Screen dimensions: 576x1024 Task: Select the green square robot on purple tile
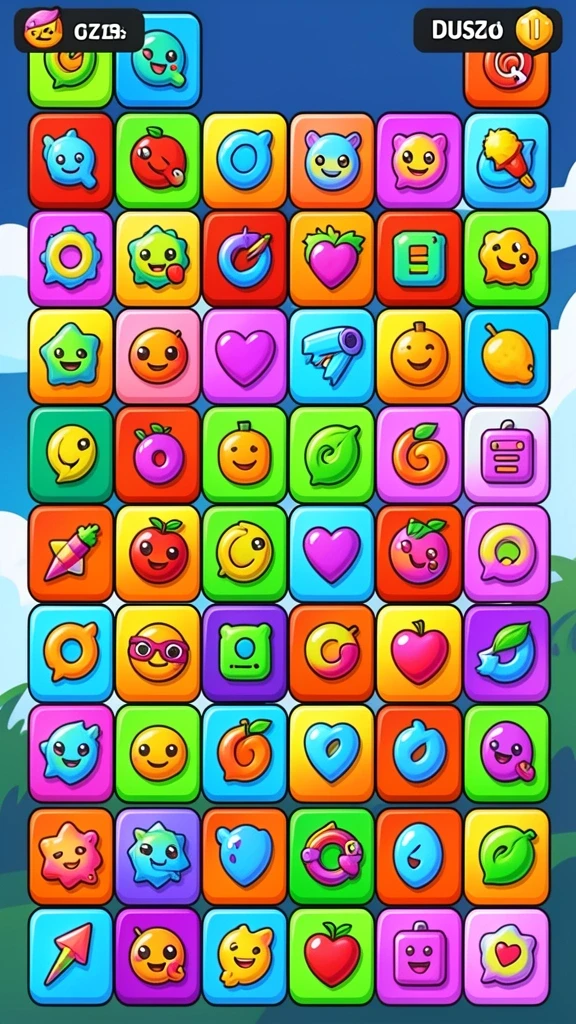(x=245, y=653)
